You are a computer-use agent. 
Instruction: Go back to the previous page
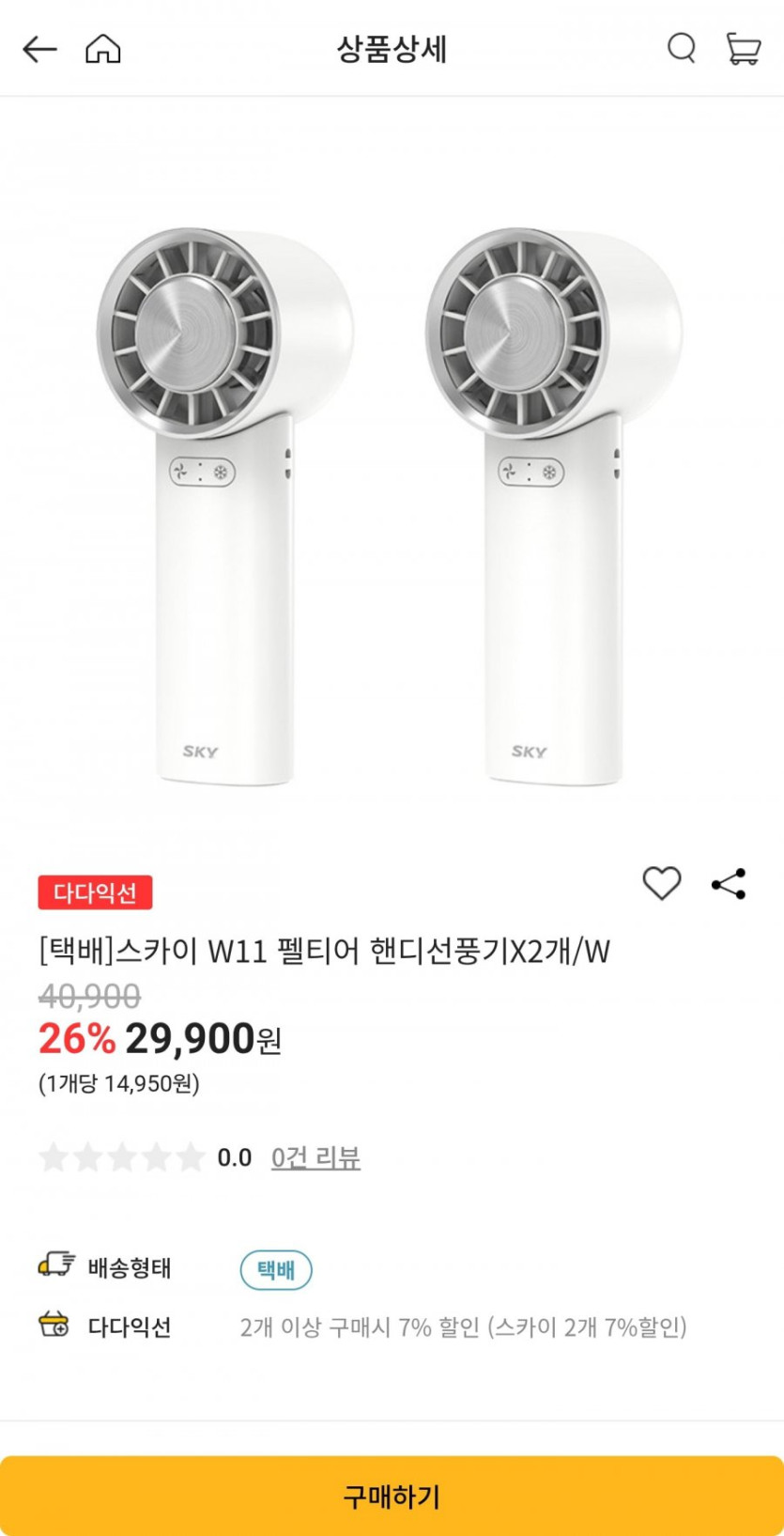click(x=40, y=49)
